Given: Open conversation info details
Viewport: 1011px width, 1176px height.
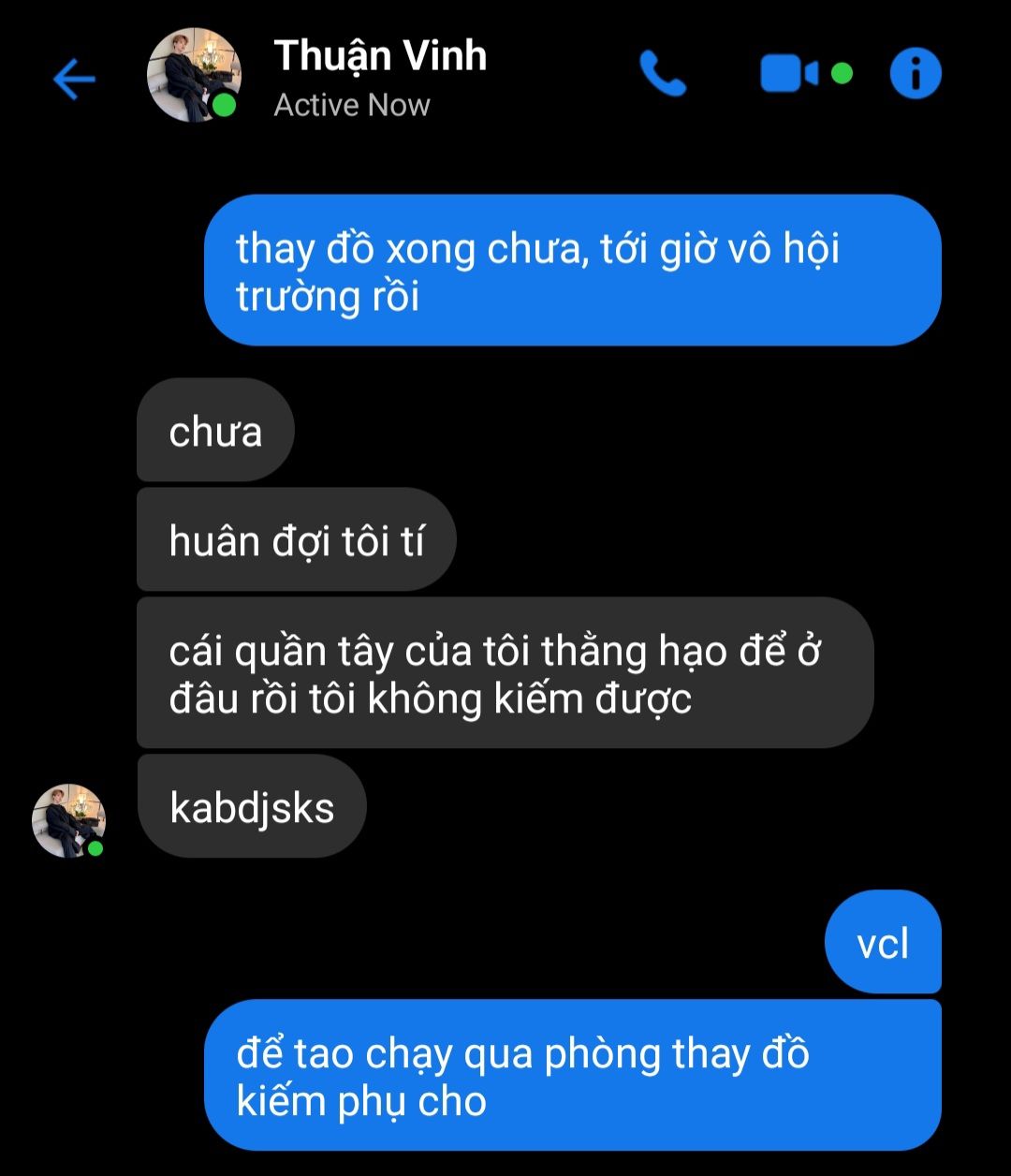Looking at the screenshot, I should 915,74.
